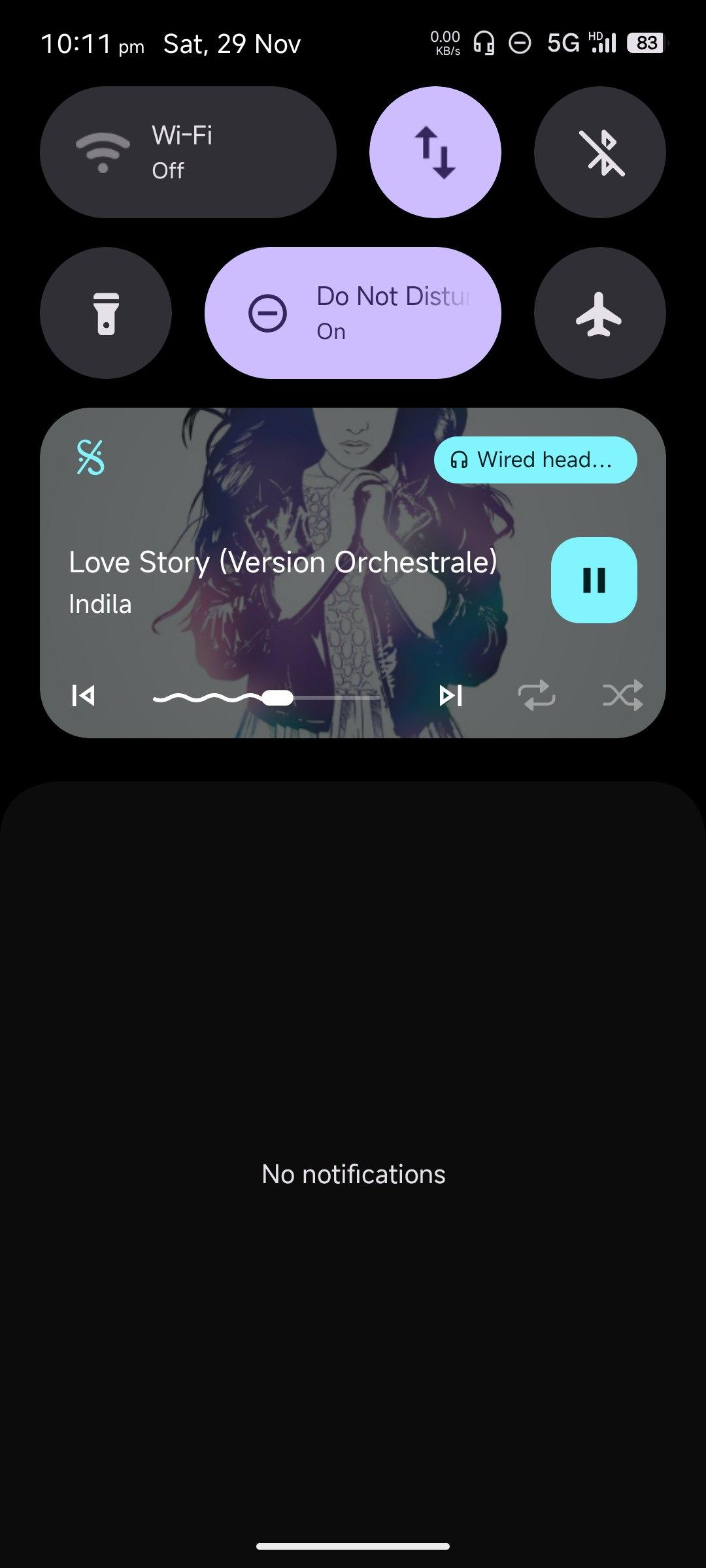This screenshot has height=1568, width=706.
Task: Skip to the next track
Action: click(451, 696)
